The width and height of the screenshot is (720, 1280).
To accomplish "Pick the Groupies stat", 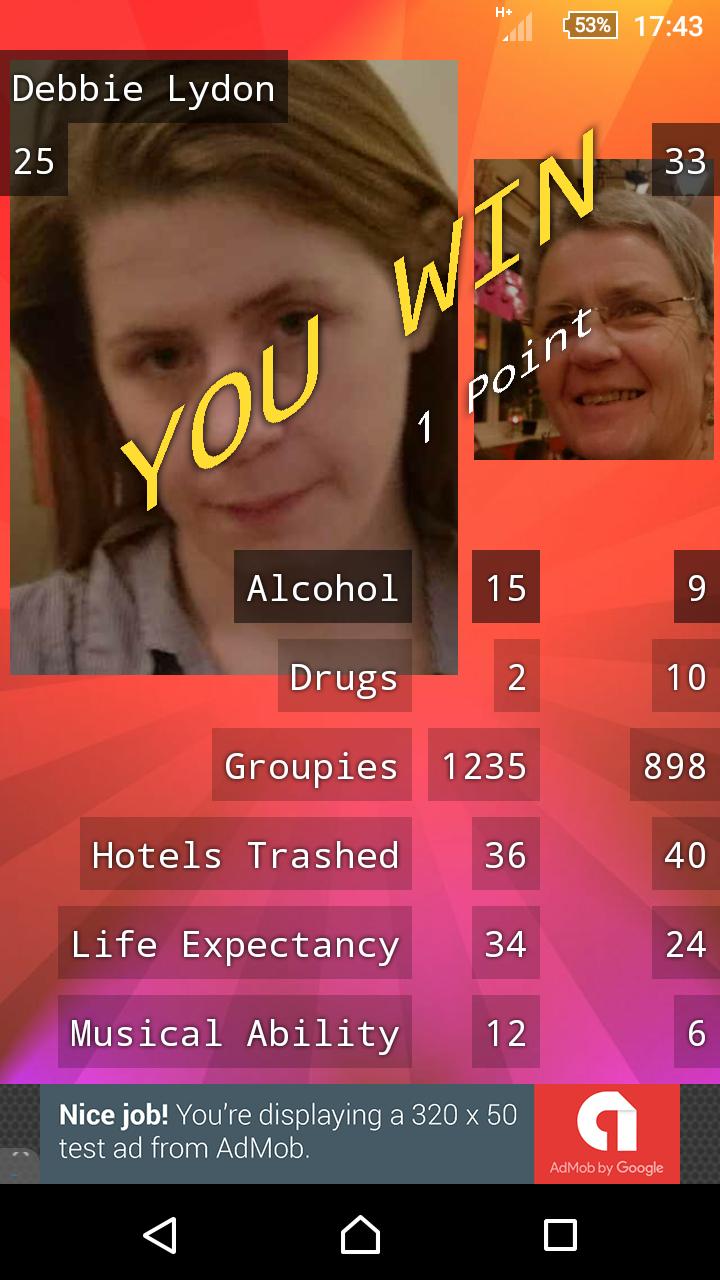I will (311, 765).
